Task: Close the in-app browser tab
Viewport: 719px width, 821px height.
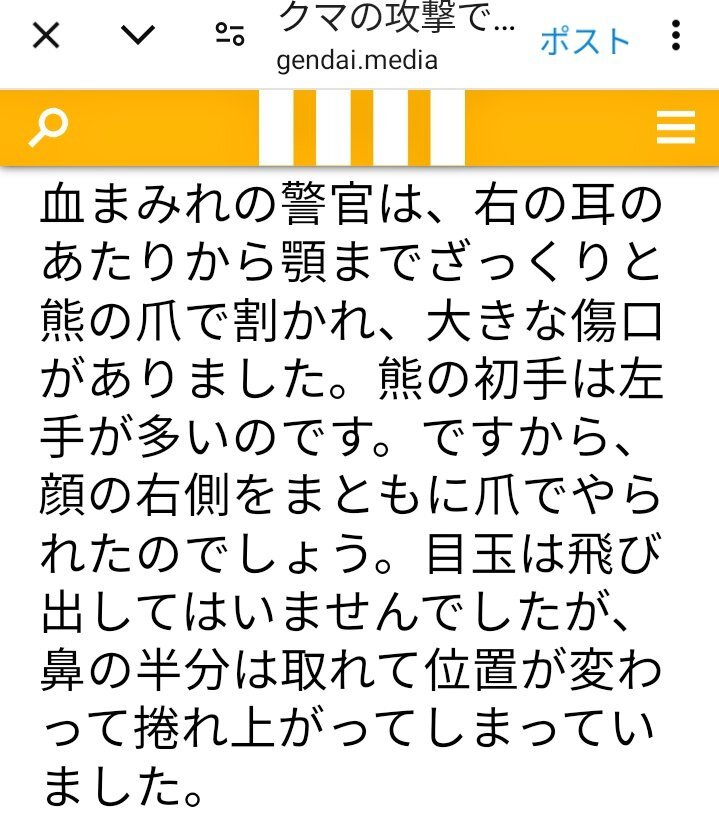Action: [x=46, y=37]
